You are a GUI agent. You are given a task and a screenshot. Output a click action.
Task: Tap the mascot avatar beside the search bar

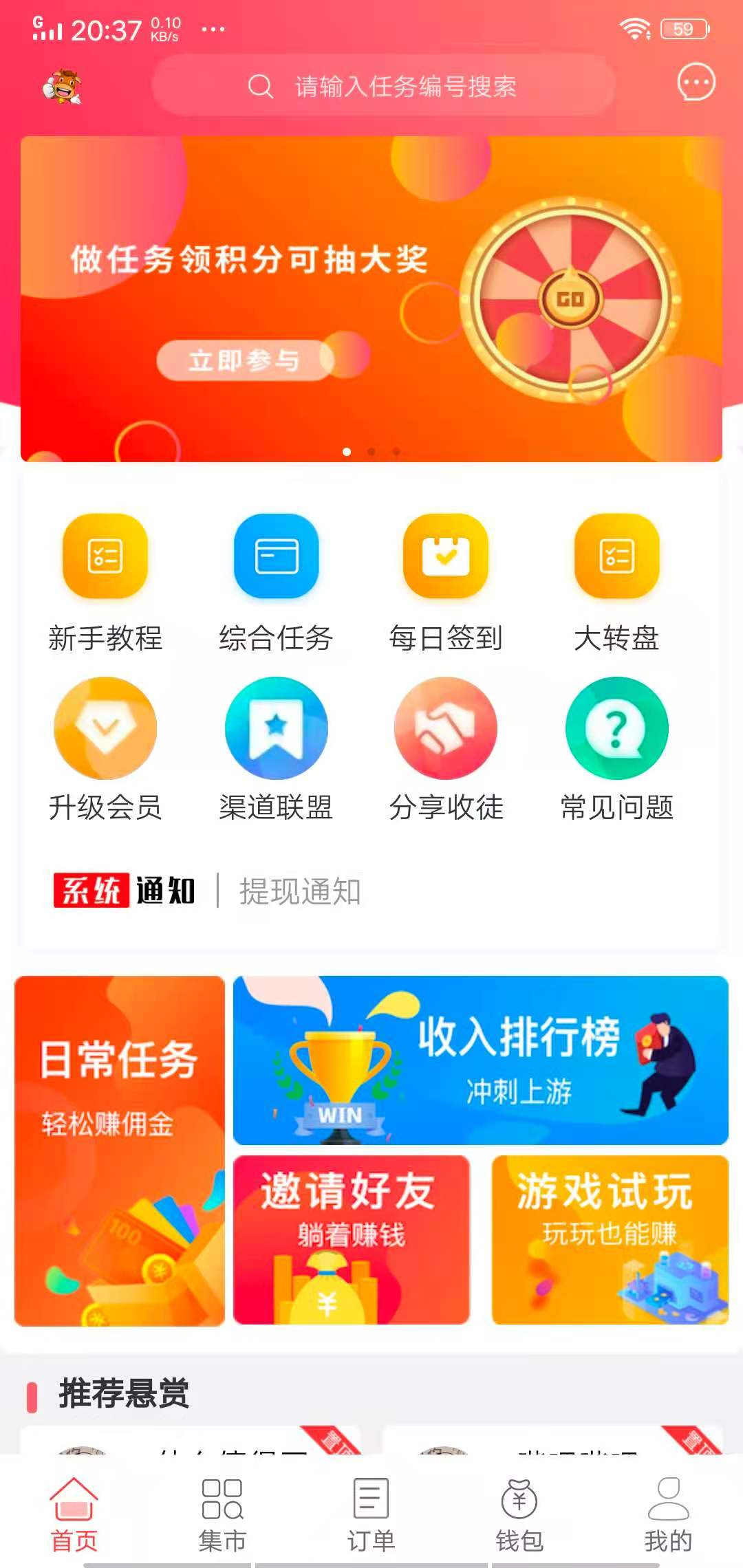tap(64, 85)
